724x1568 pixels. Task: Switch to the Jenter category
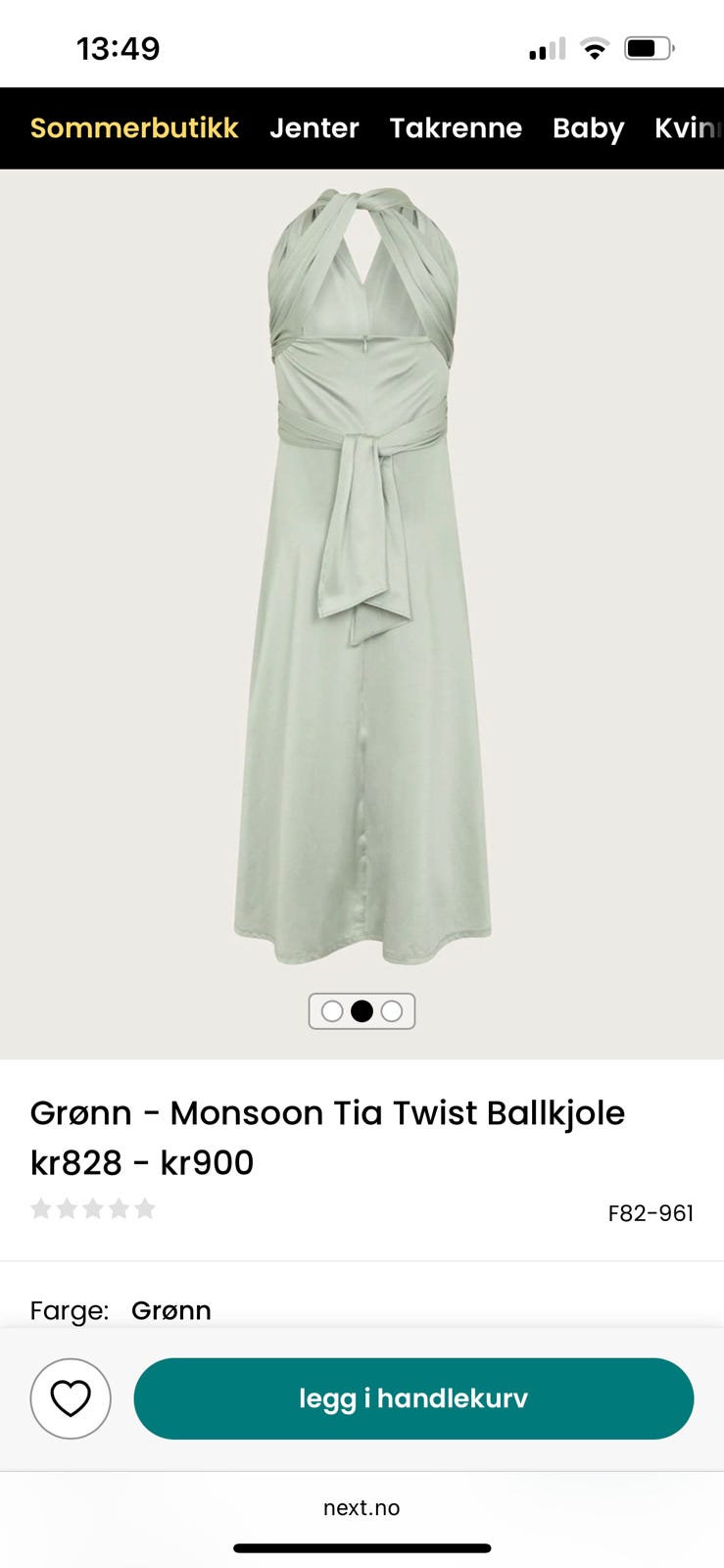314,128
